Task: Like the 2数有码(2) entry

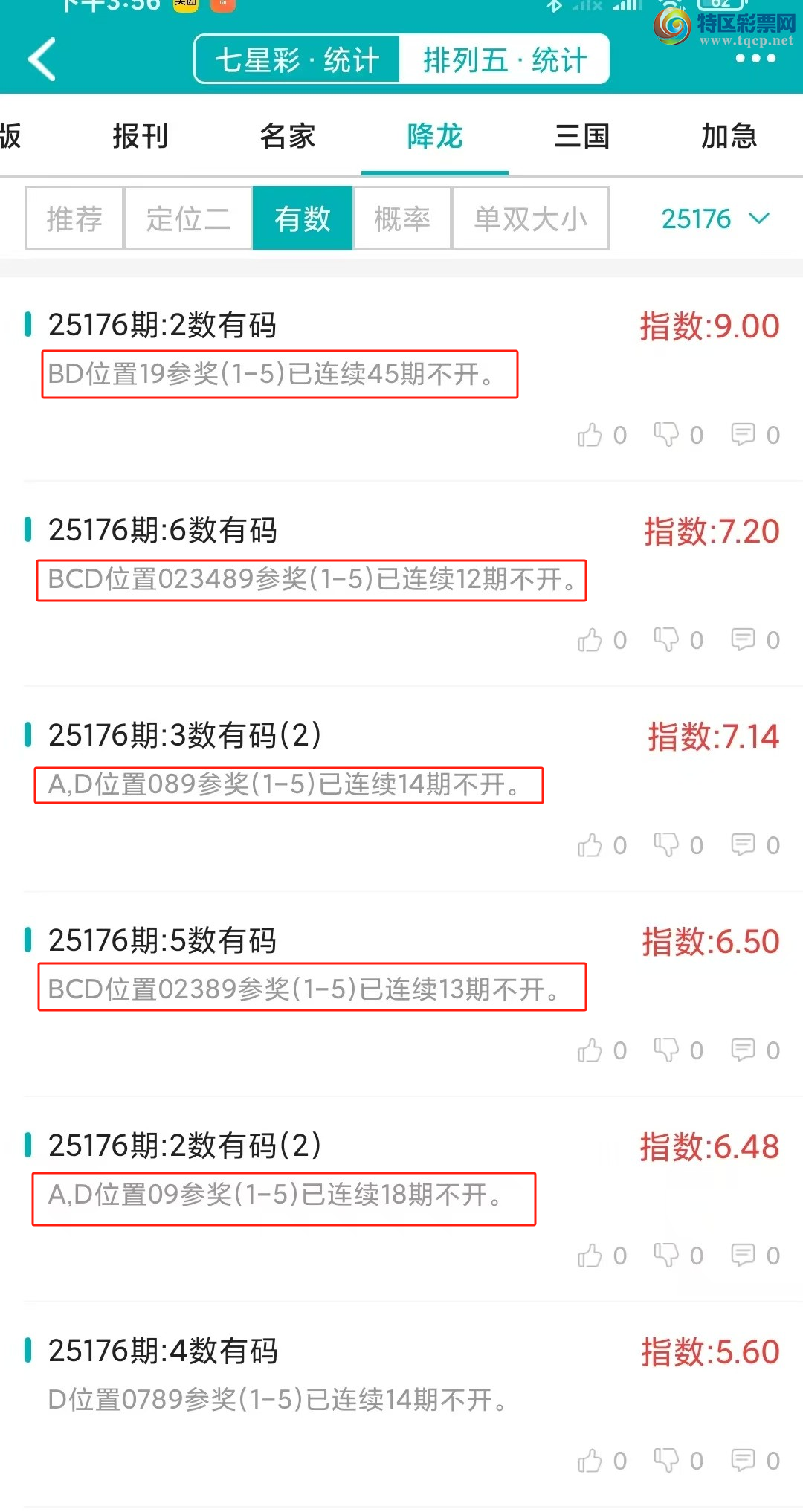Action: [x=590, y=1256]
